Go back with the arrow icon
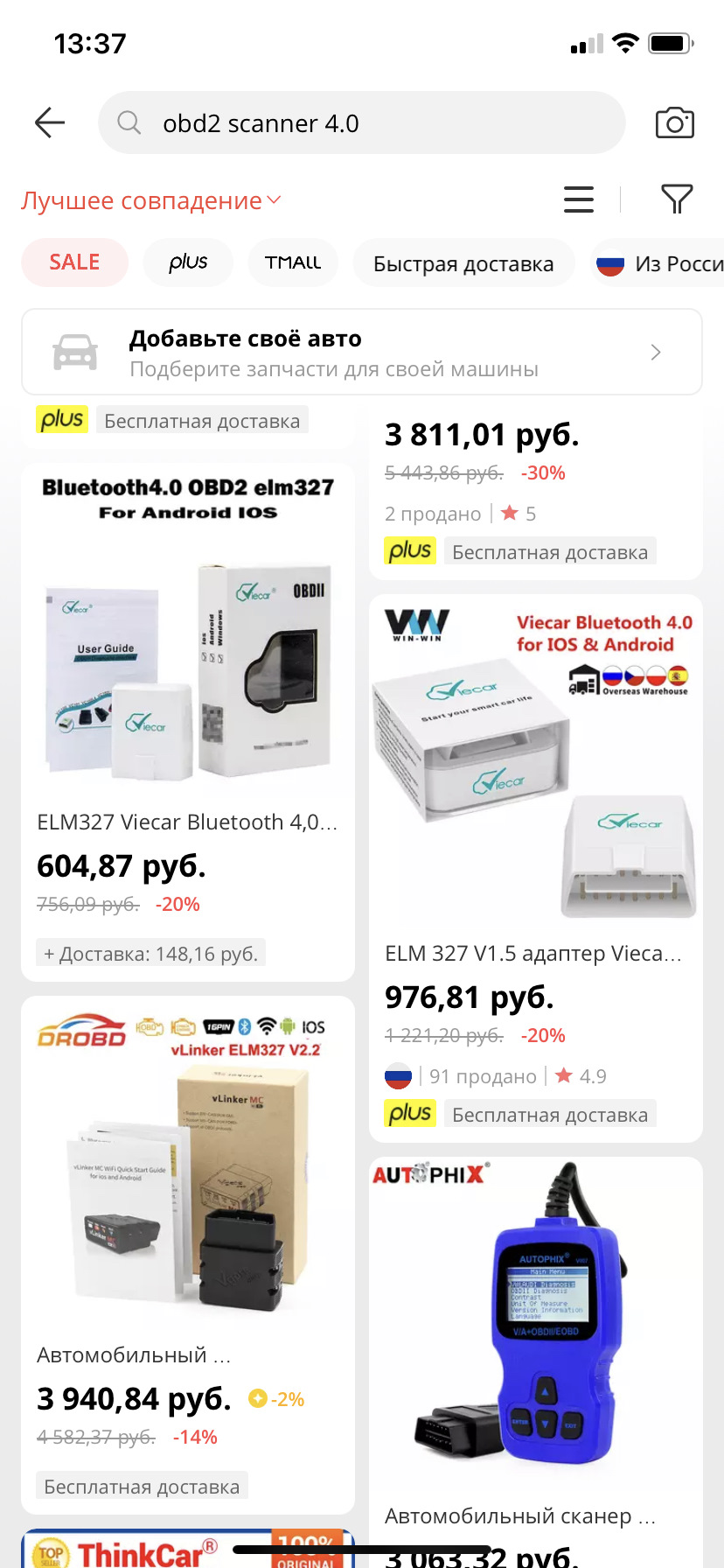The image size is (724, 1568). (50, 123)
